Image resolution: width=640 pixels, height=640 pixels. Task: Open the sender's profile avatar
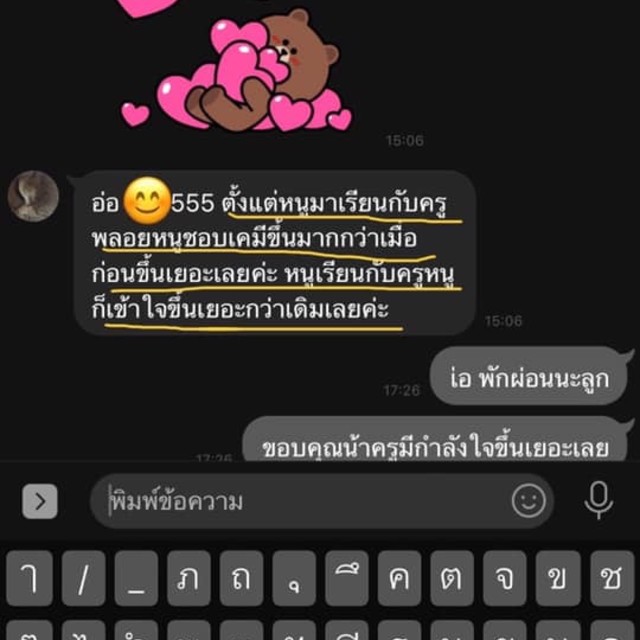tap(34, 196)
